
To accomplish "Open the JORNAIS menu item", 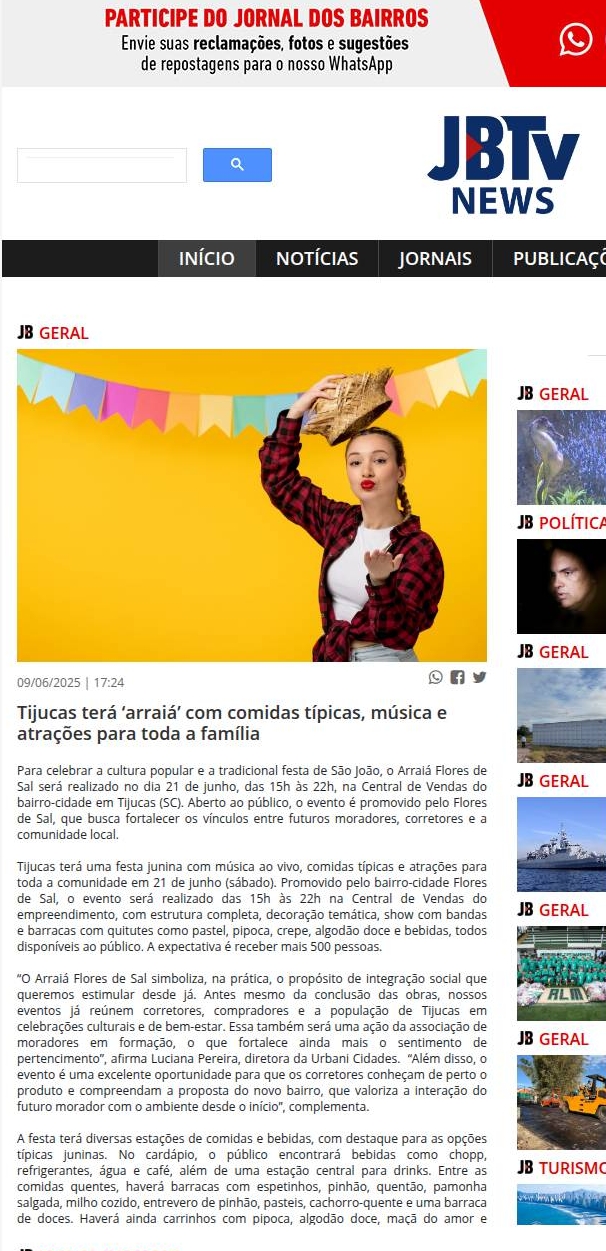I will pos(435,259).
